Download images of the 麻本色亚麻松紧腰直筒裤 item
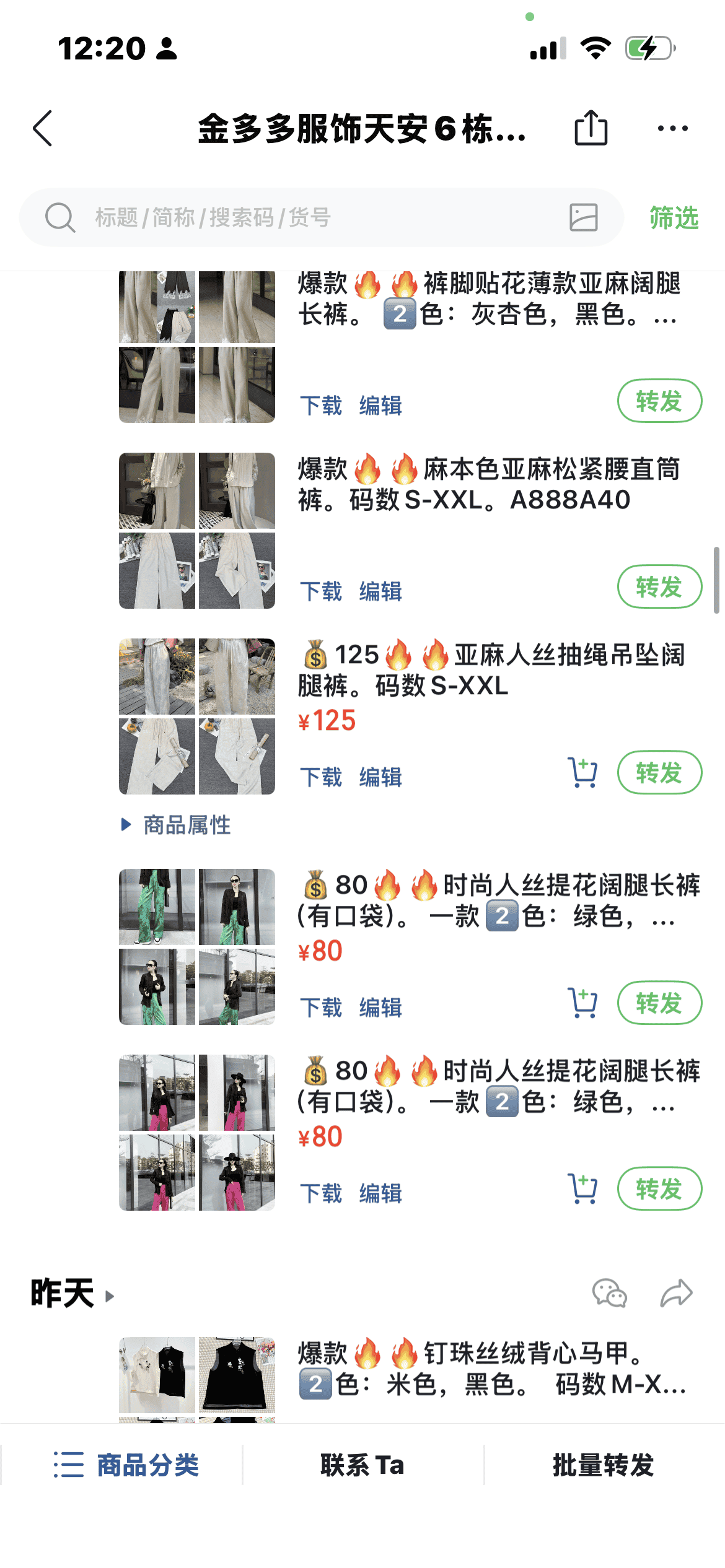Image resolution: width=725 pixels, height=1568 pixels. (321, 591)
